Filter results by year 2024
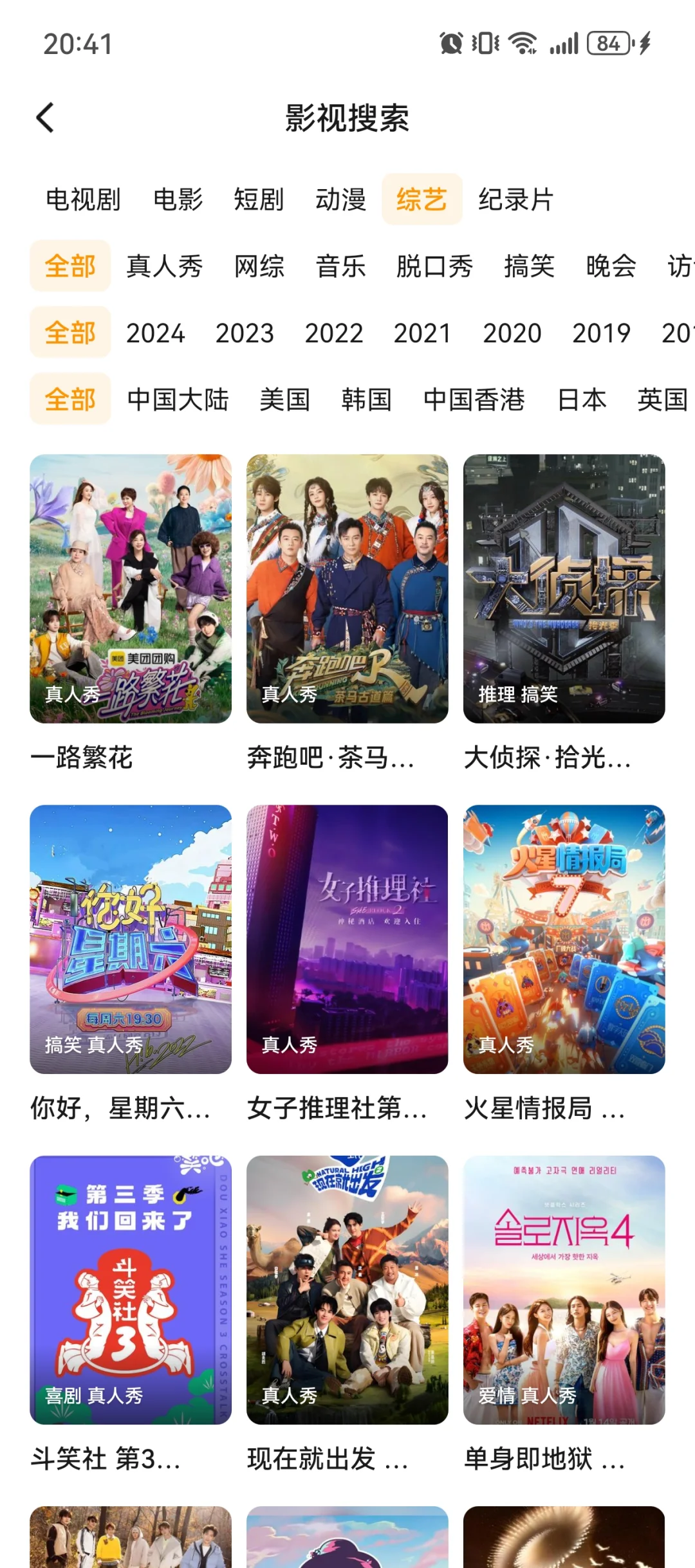This screenshot has height=1568, width=695. point(156,333)
